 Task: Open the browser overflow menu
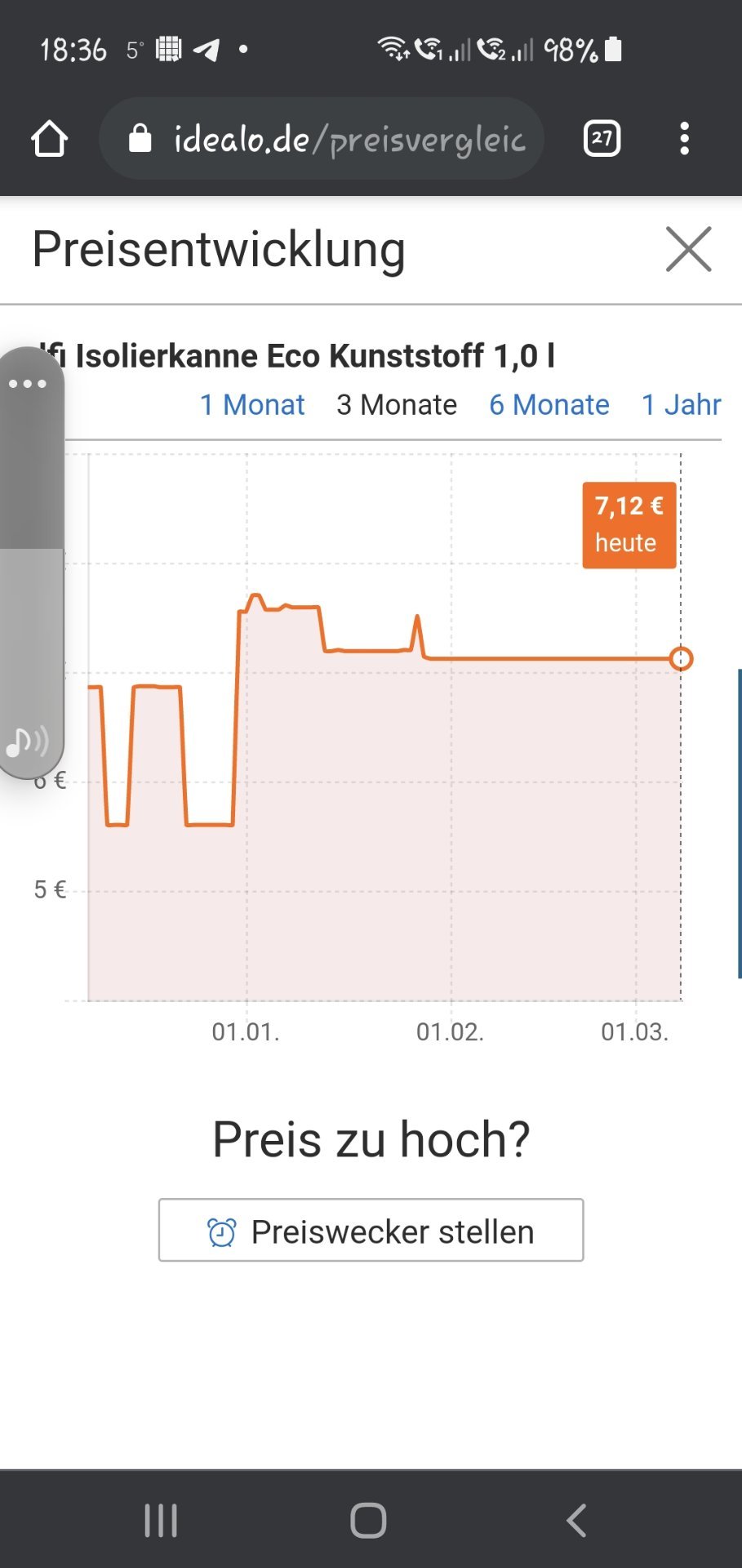pos(685,139)
